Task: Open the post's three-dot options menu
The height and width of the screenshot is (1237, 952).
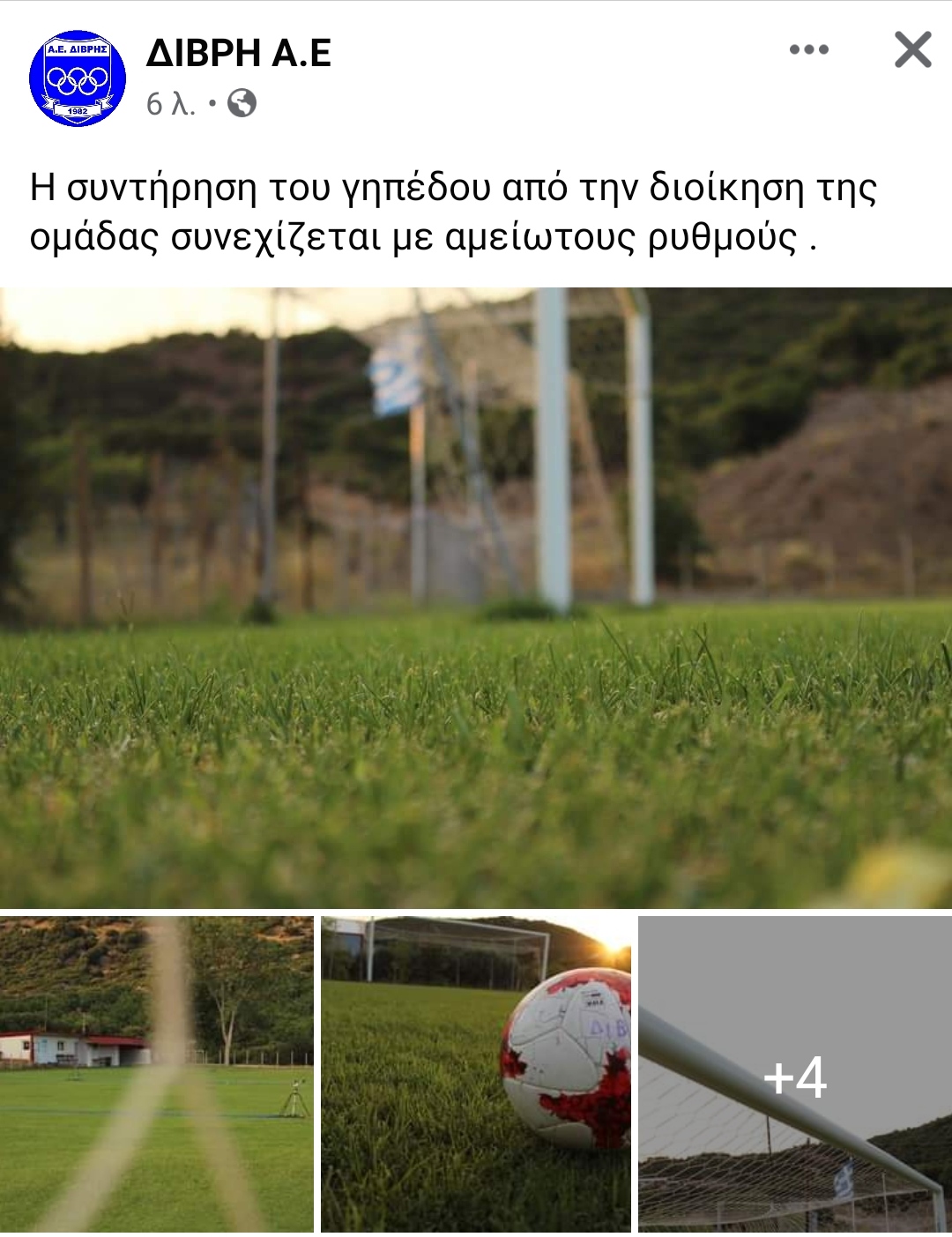Action: coord(808,49)
